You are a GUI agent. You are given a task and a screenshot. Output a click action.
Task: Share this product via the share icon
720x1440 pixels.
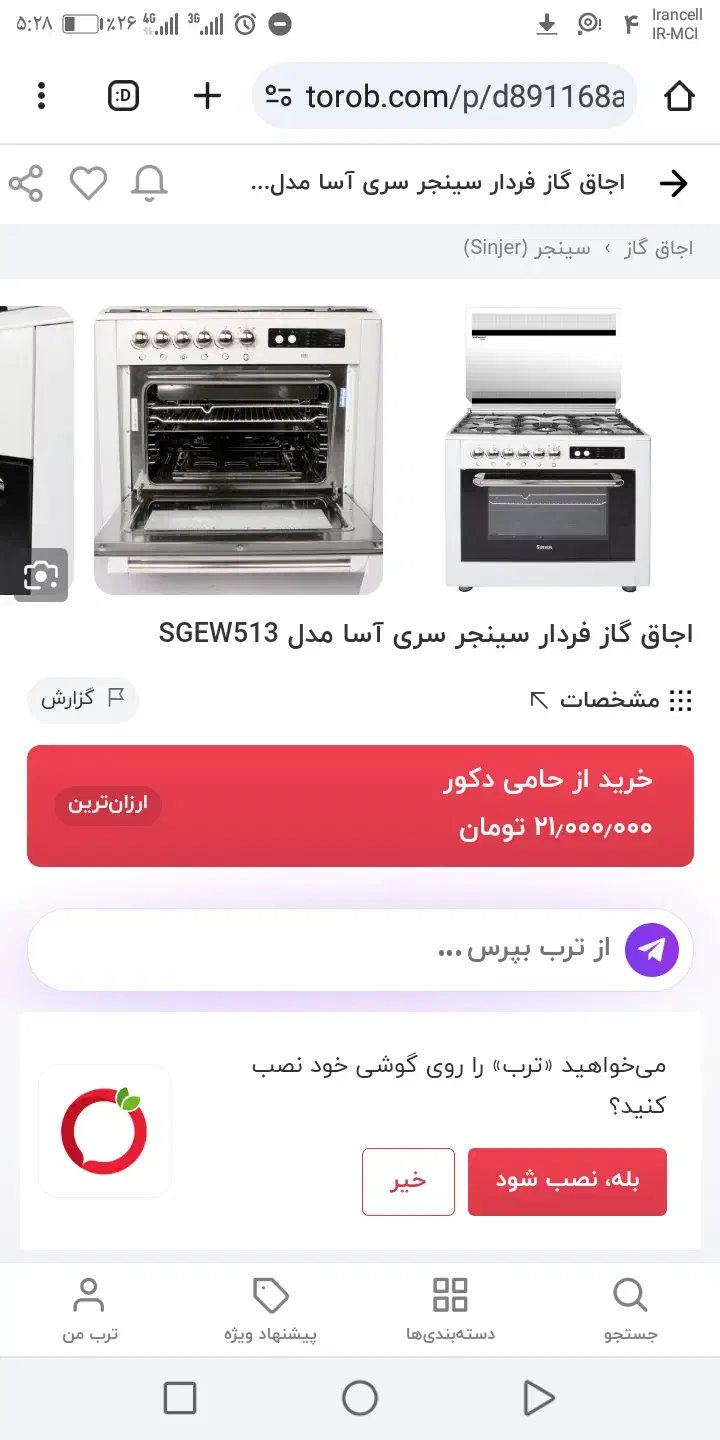tap(27, 182)
